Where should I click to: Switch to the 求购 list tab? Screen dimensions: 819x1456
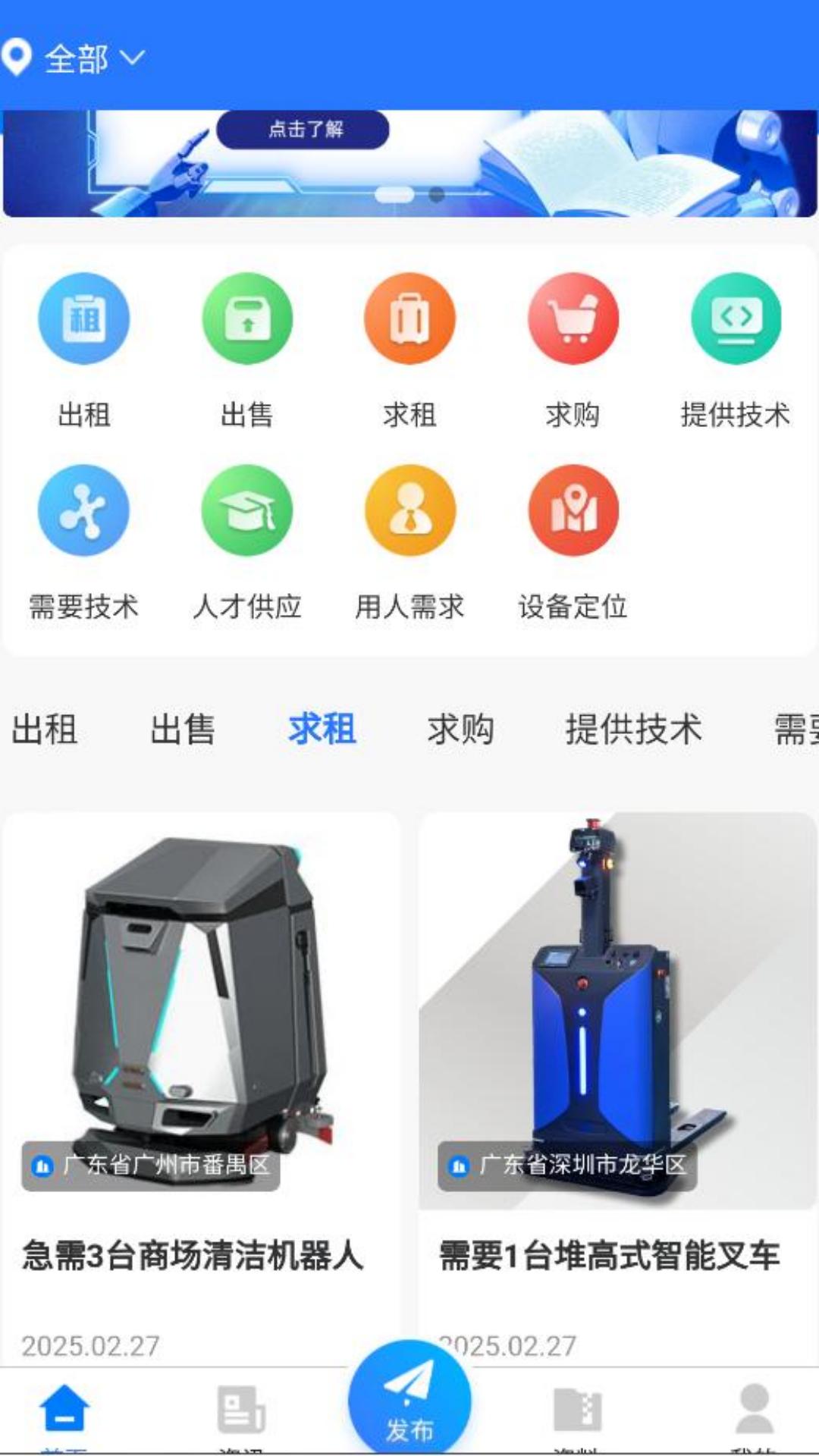point(460,730)
